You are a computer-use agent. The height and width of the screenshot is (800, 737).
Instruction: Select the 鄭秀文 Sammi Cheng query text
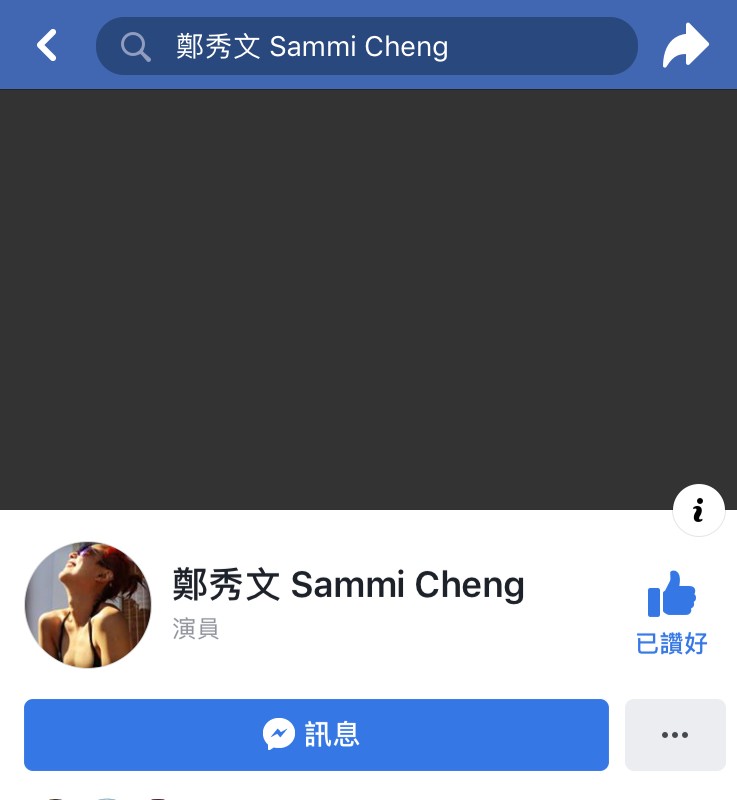[x=312, y=46]
